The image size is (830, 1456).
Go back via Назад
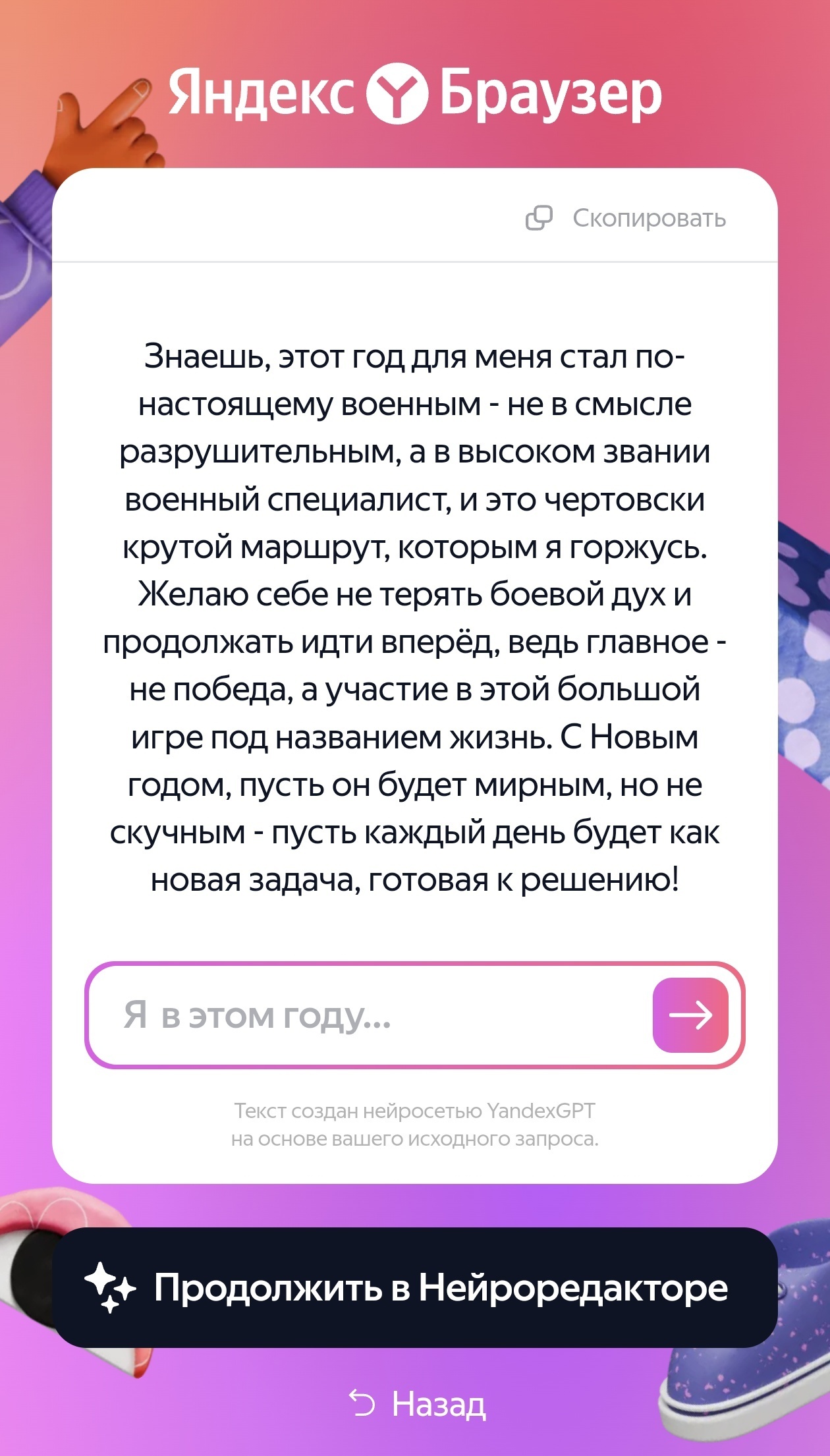pos(418,1404)
